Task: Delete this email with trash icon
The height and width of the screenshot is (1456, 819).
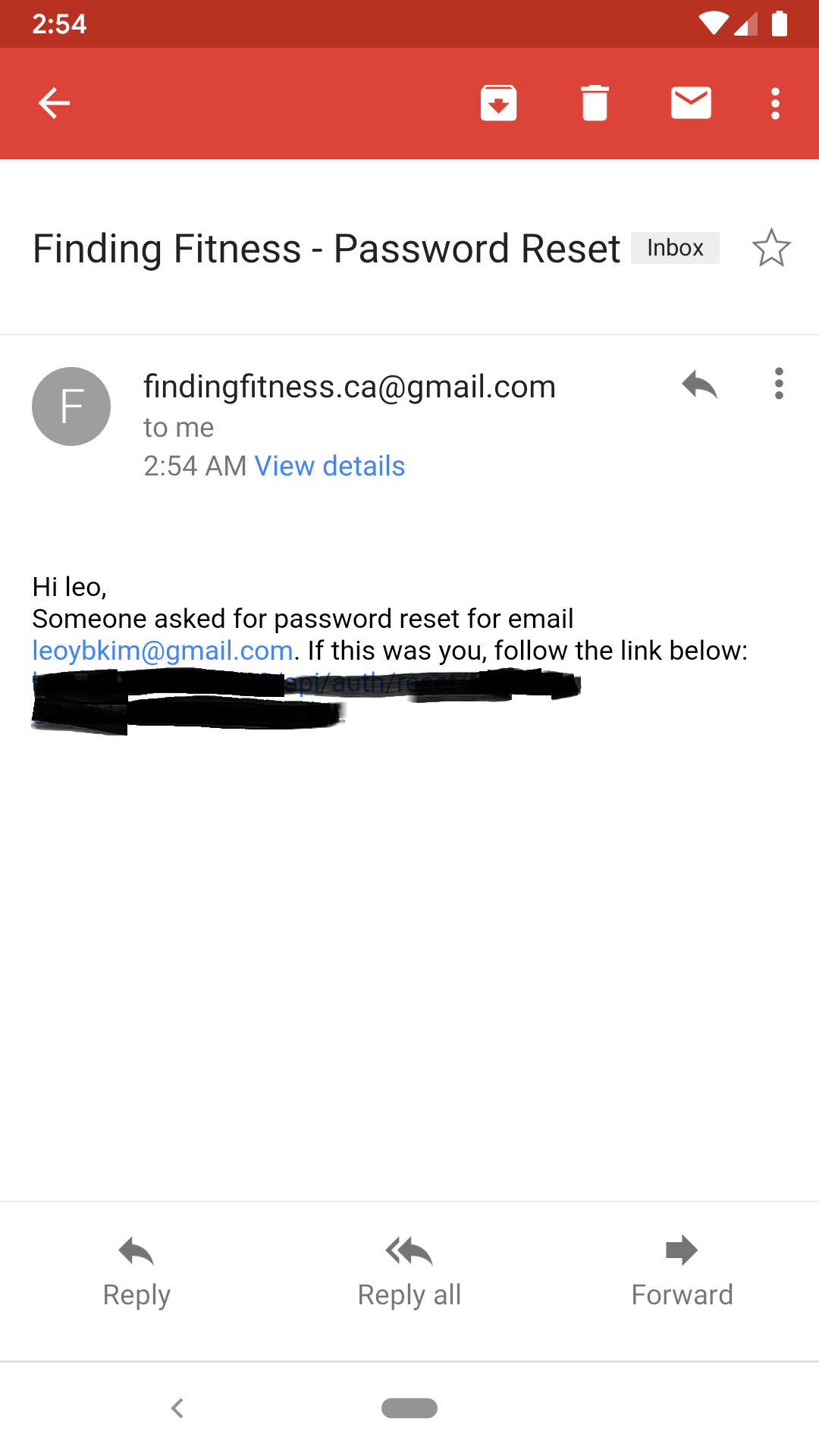Action: click(x=595, y=103)
